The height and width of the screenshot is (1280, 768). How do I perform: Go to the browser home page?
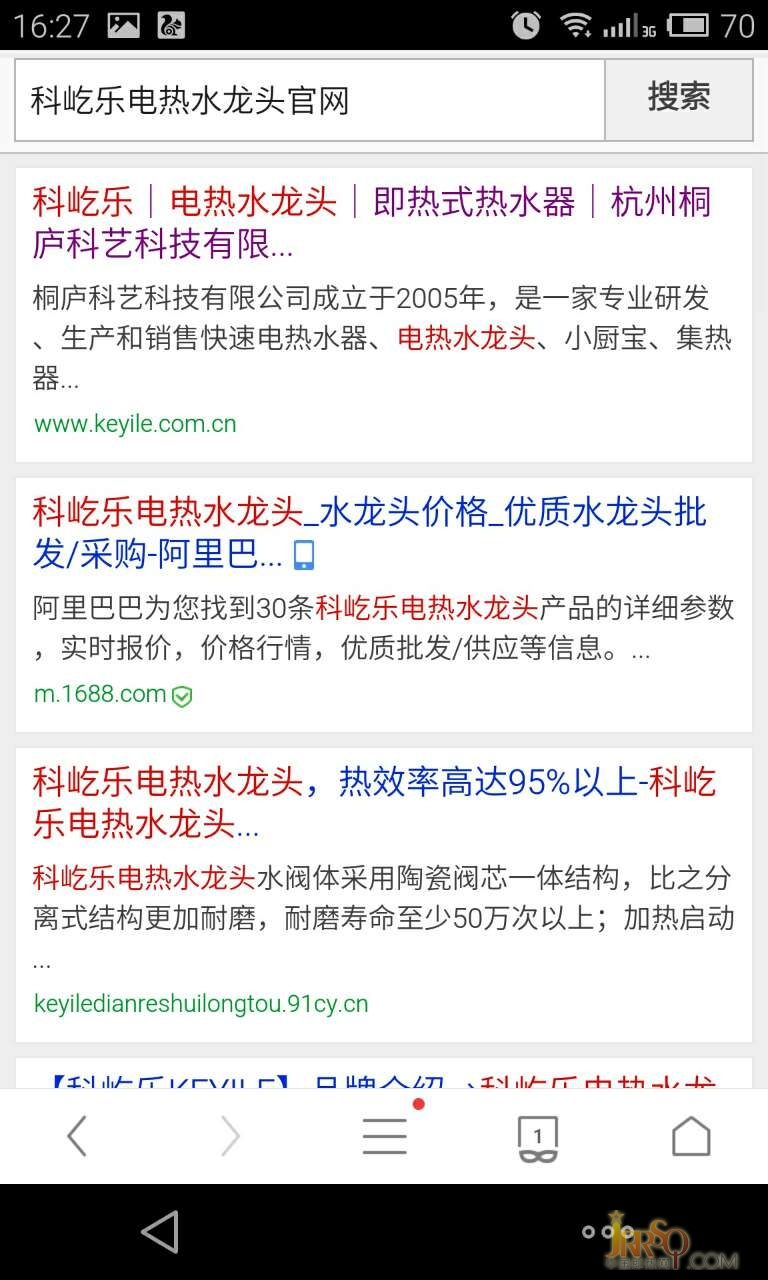[x=690, y=1136]
